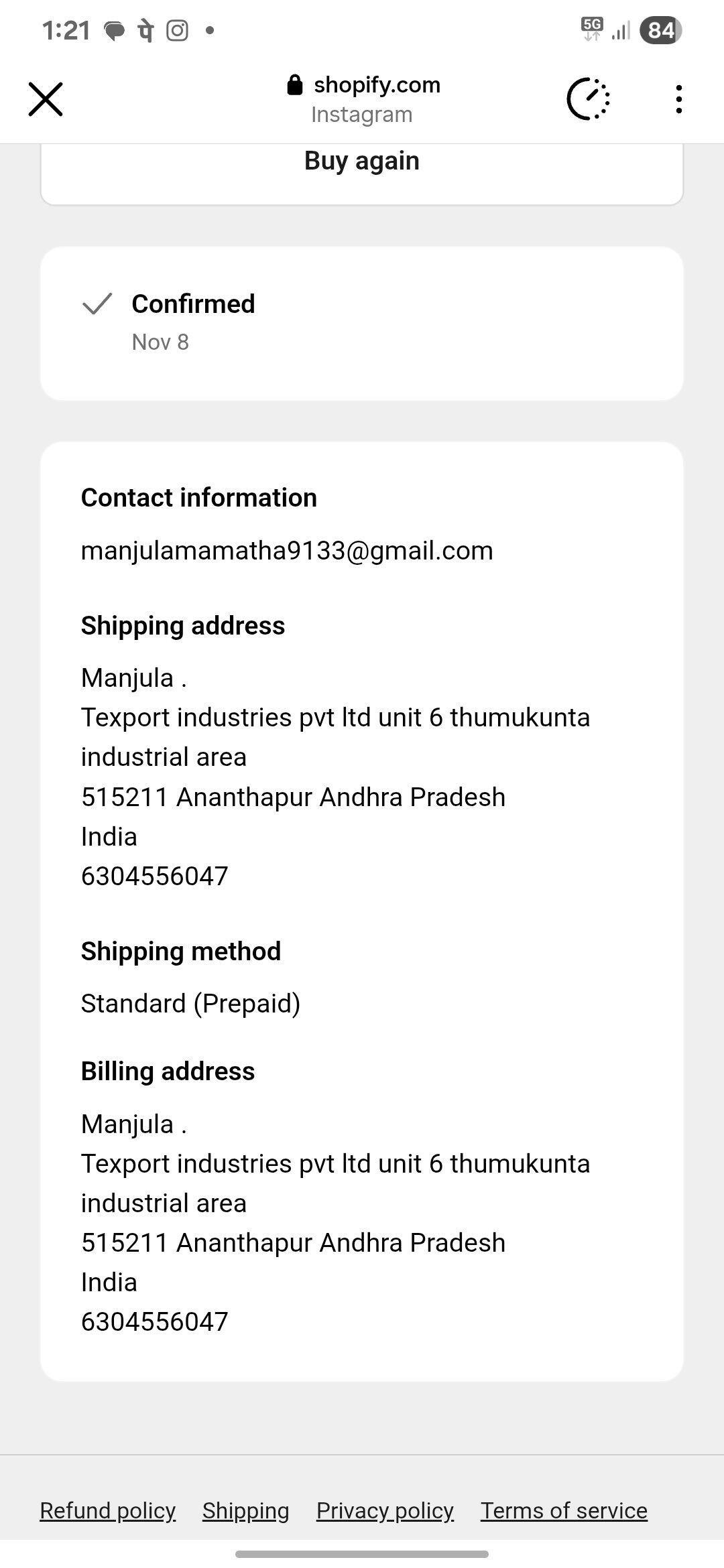724x1568 pixels.
Task: Open the browser overflow menu
Action: [x=678, y=100]
